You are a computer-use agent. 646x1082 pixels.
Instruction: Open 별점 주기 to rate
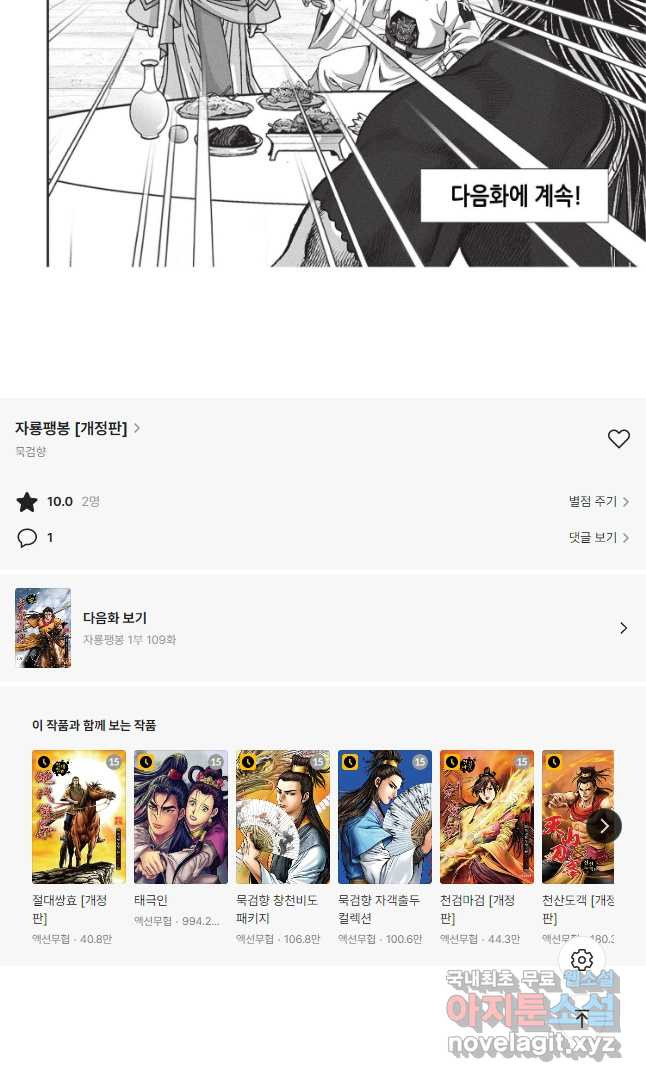tap(598, 502)
